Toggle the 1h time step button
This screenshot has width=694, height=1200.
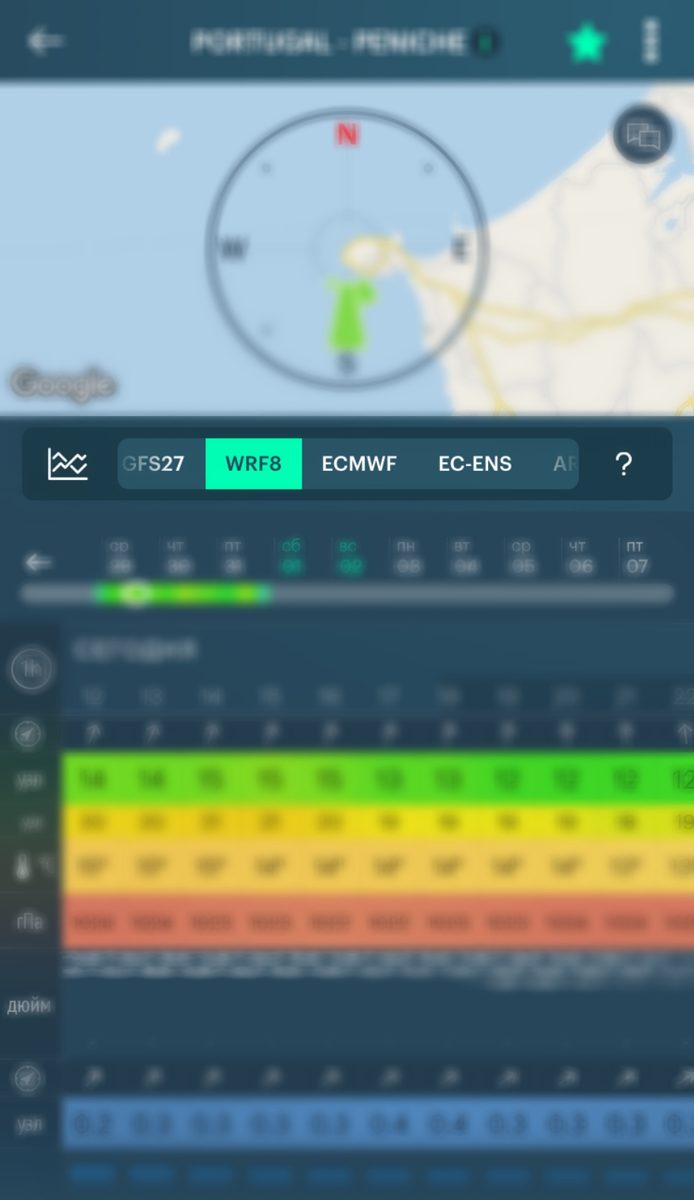[32, 670]
